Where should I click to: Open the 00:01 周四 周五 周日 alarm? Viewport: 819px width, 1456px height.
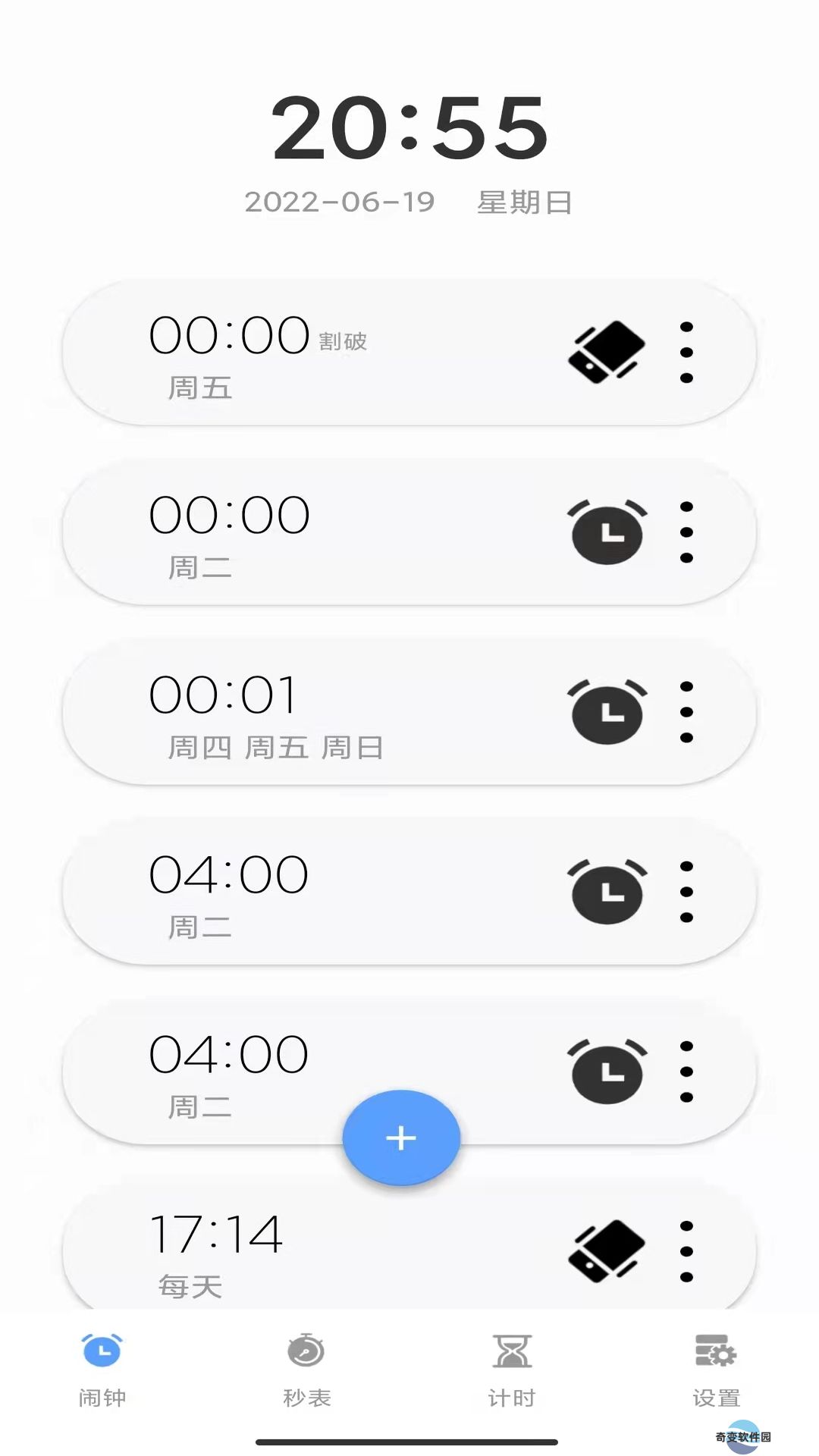(x=409, y=711)
